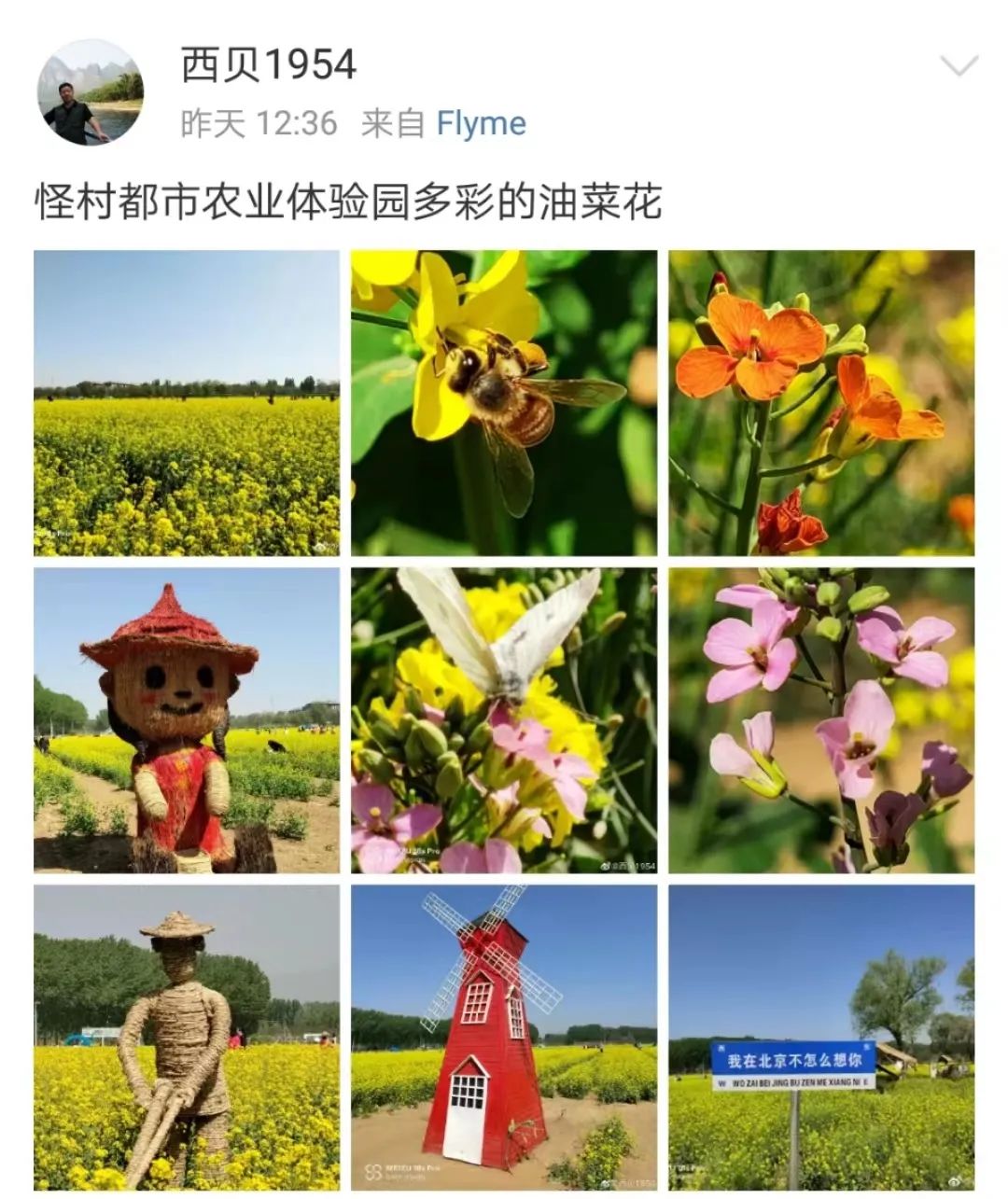Image resolution: width=1008 pixels, height=1199 pixels.
Task: Open the straw doll with red hat photo
Action: [187, 718]
